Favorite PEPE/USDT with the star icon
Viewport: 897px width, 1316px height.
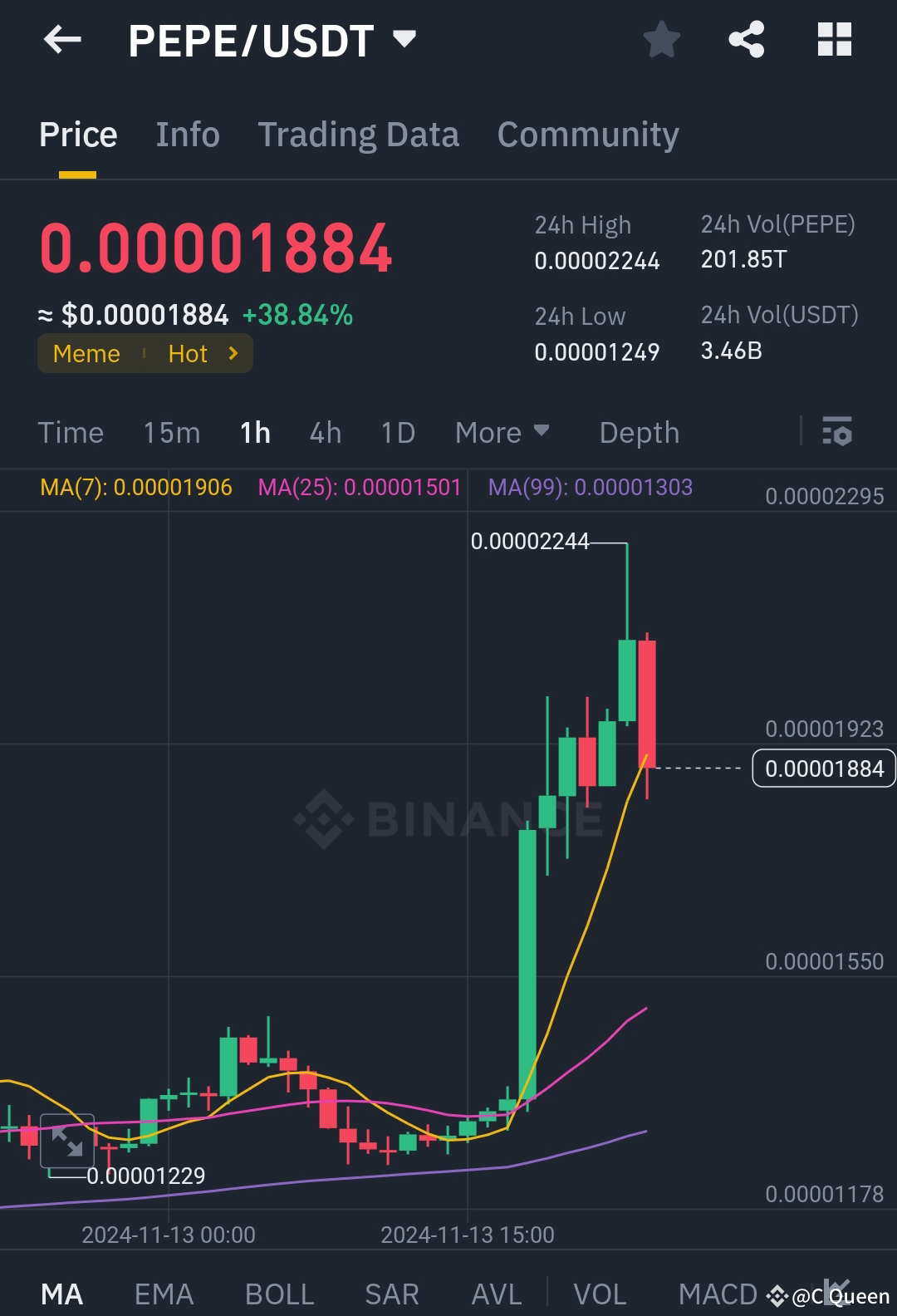tap(661, 39)
